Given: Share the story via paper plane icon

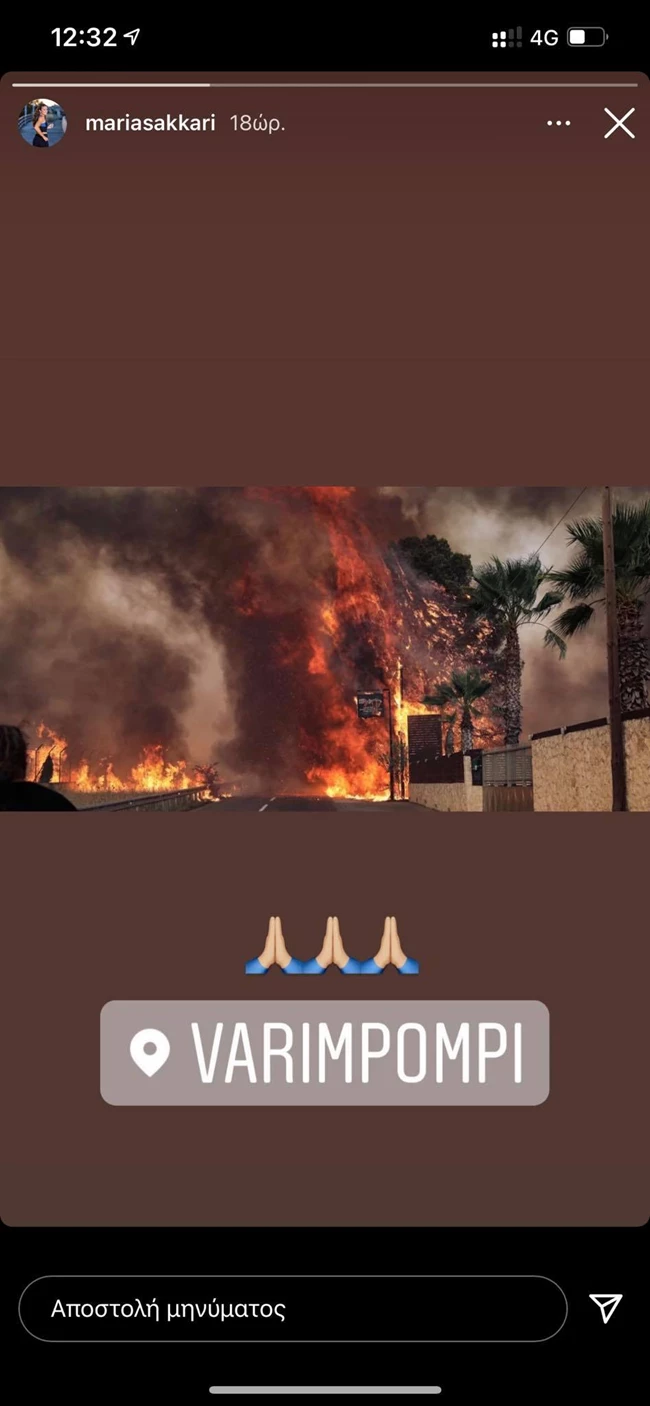Looking at the screenshot, I should (606, 1308).
